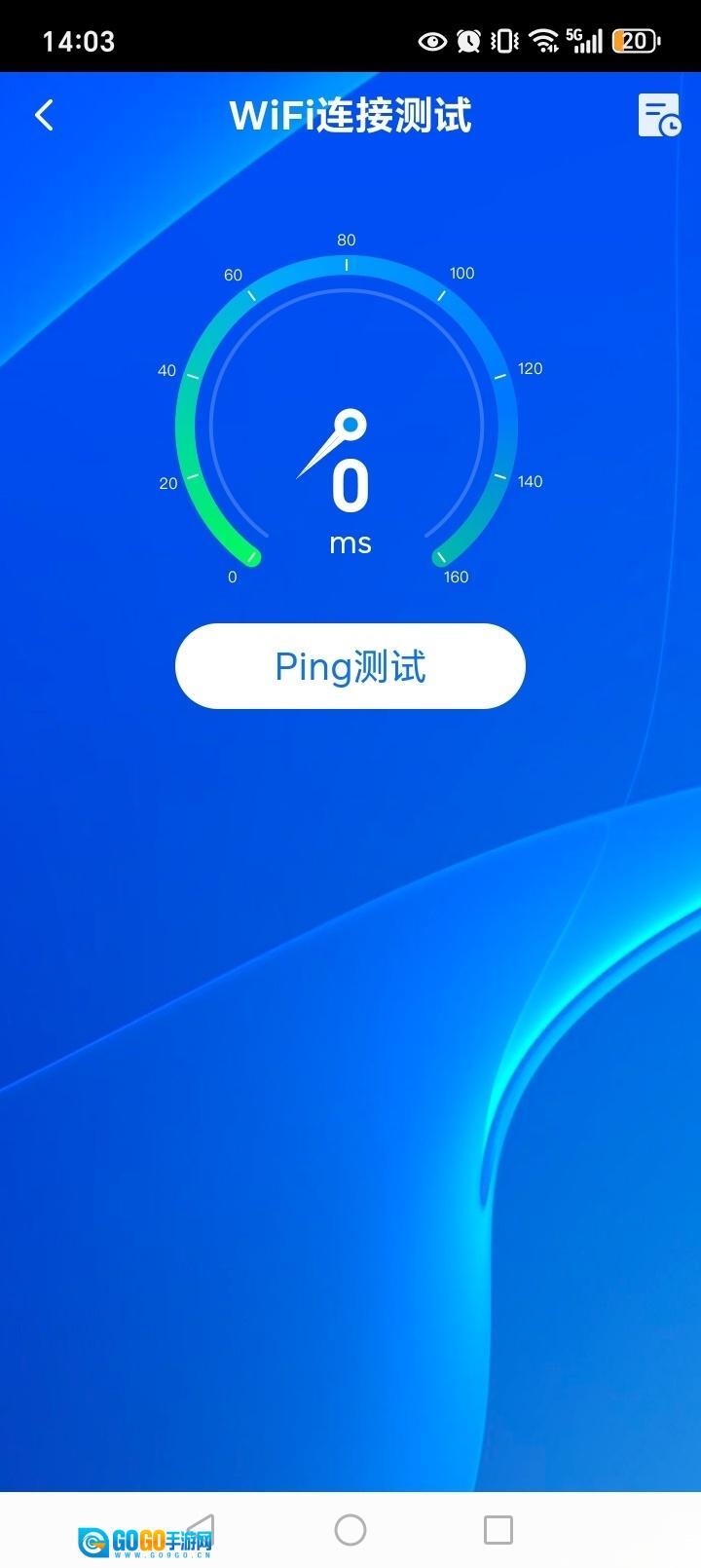The width and height of the screenshot is (701, 1568).
Task: Open the recent apps view
Action: point(498,1529)
